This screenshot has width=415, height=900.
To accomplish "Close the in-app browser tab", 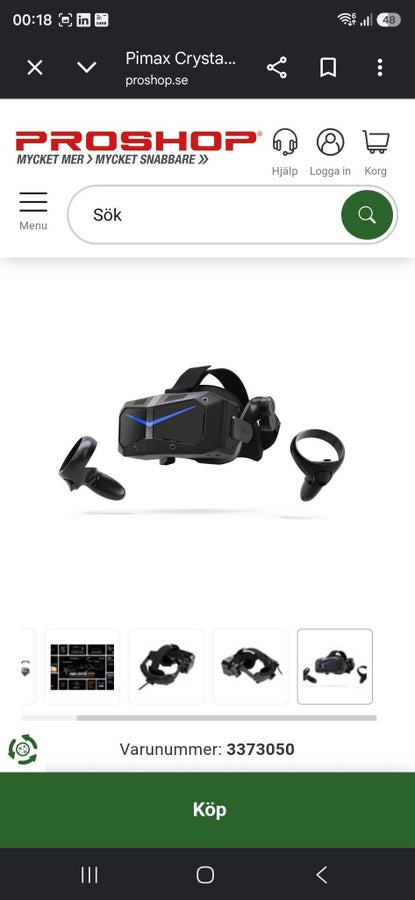I will coord(35,68).
